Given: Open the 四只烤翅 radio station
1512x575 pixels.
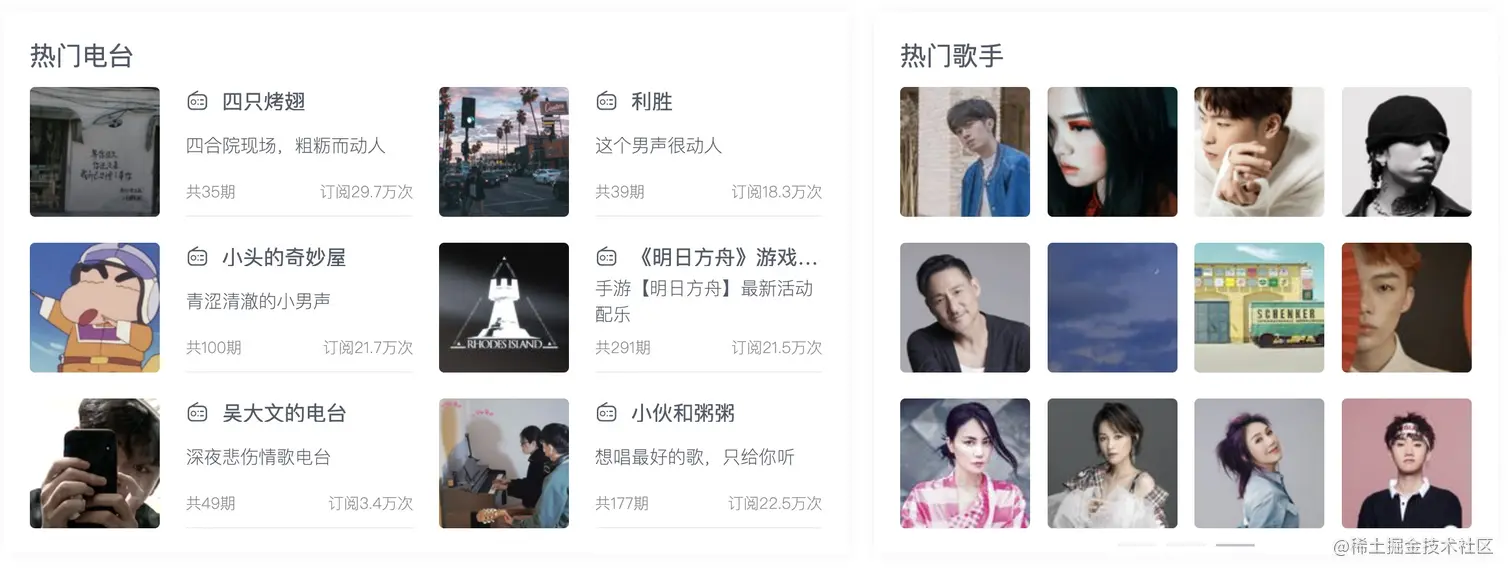Looking at the screenshot, I should (263, 102).
